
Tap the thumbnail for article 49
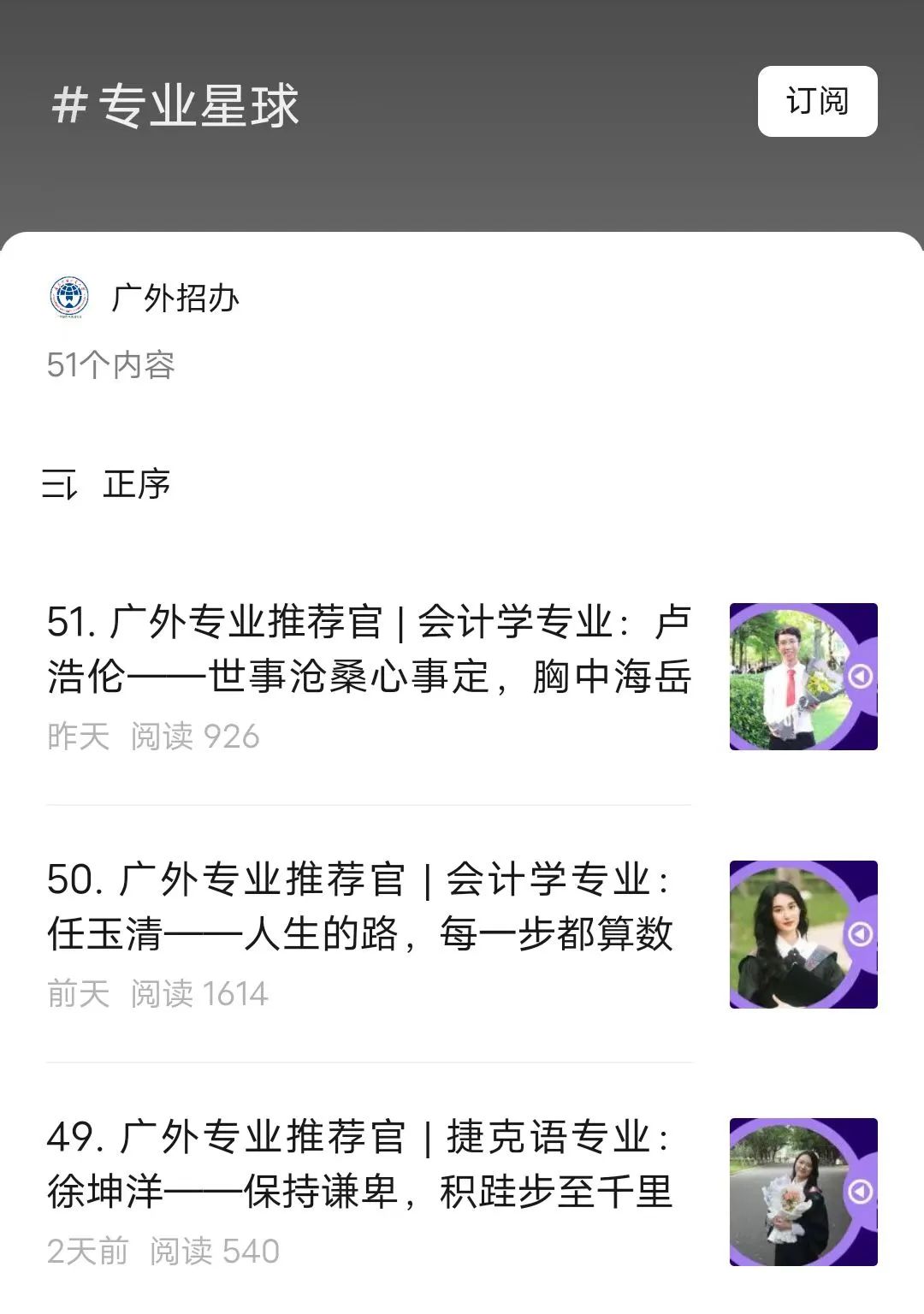click(x=803, y=1192)
